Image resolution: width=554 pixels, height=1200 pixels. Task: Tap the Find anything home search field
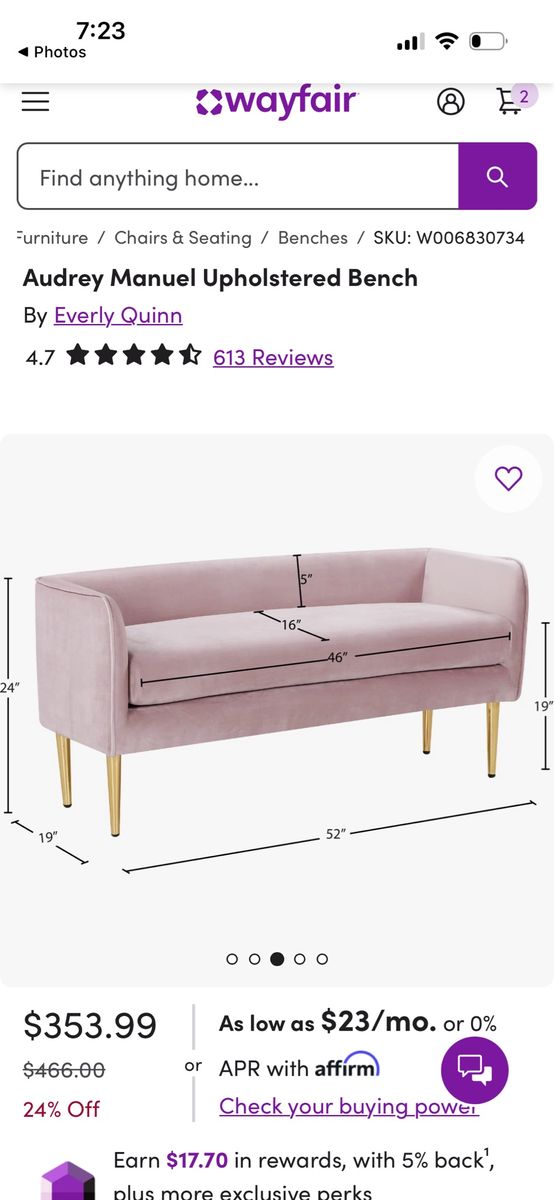tap(238, 177)
